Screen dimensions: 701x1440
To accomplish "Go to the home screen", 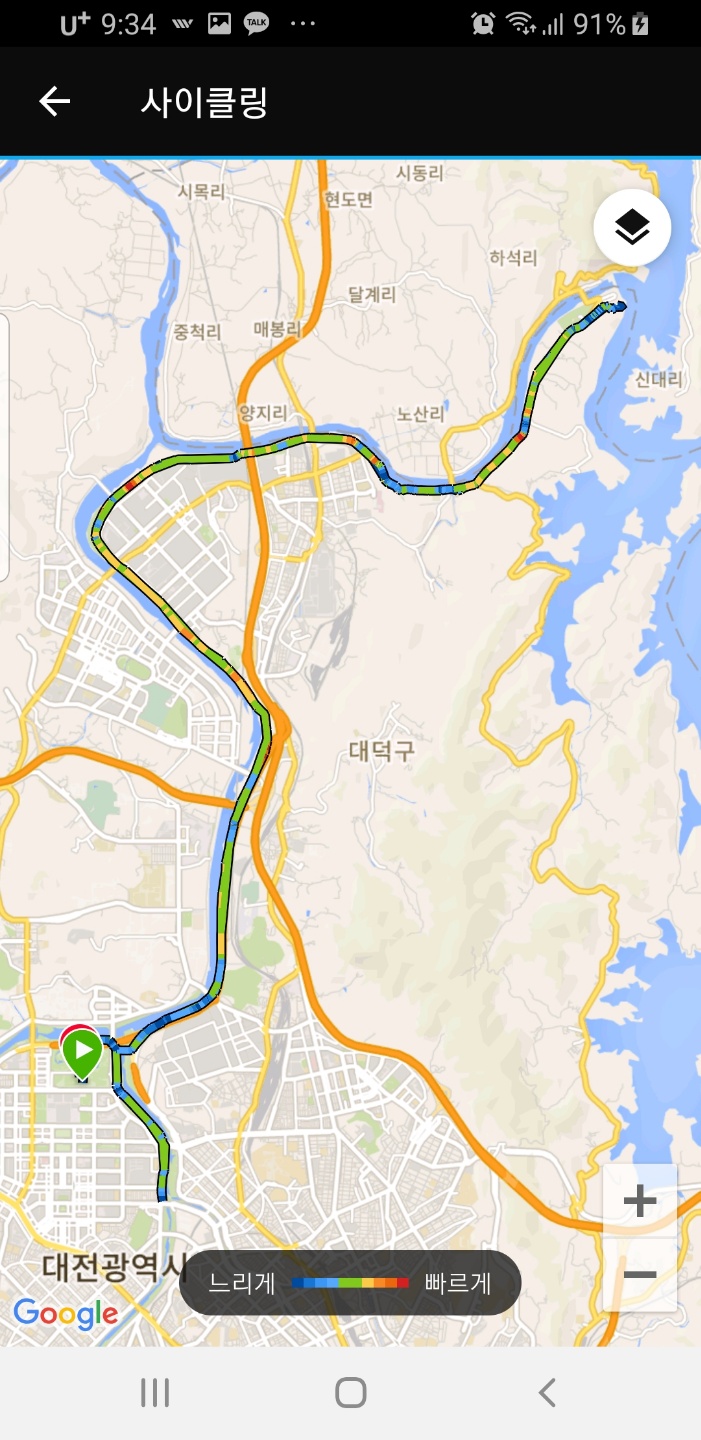I will (x=350, y=1392).
